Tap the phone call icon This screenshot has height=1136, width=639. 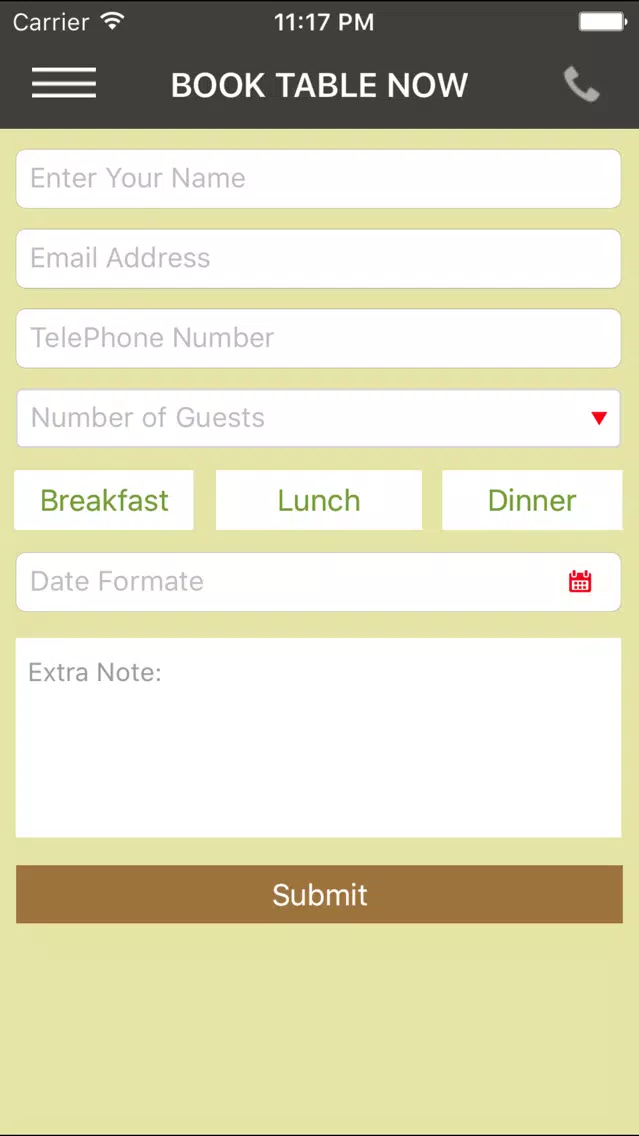pos(582,84)
